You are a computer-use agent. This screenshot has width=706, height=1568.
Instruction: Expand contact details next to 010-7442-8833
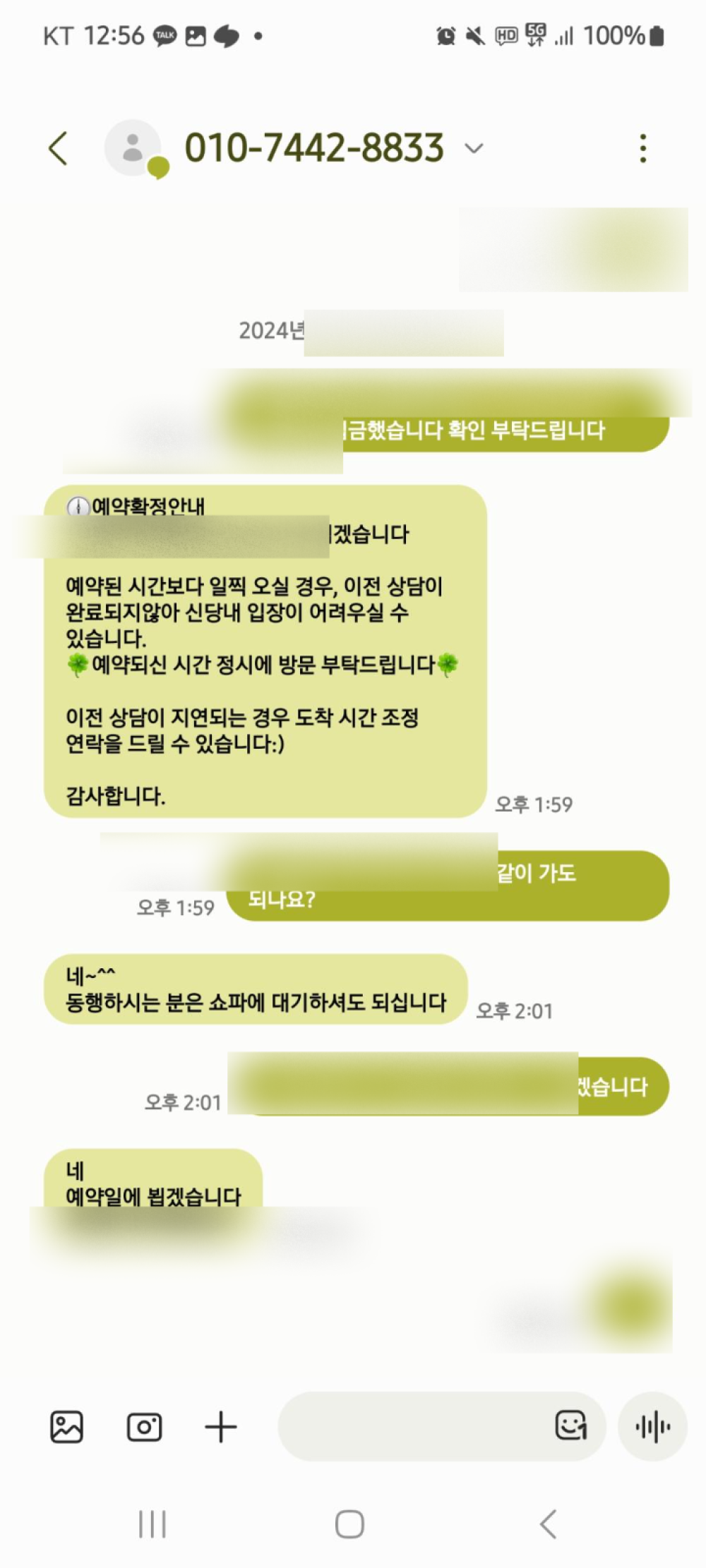(x=474, y=148)
